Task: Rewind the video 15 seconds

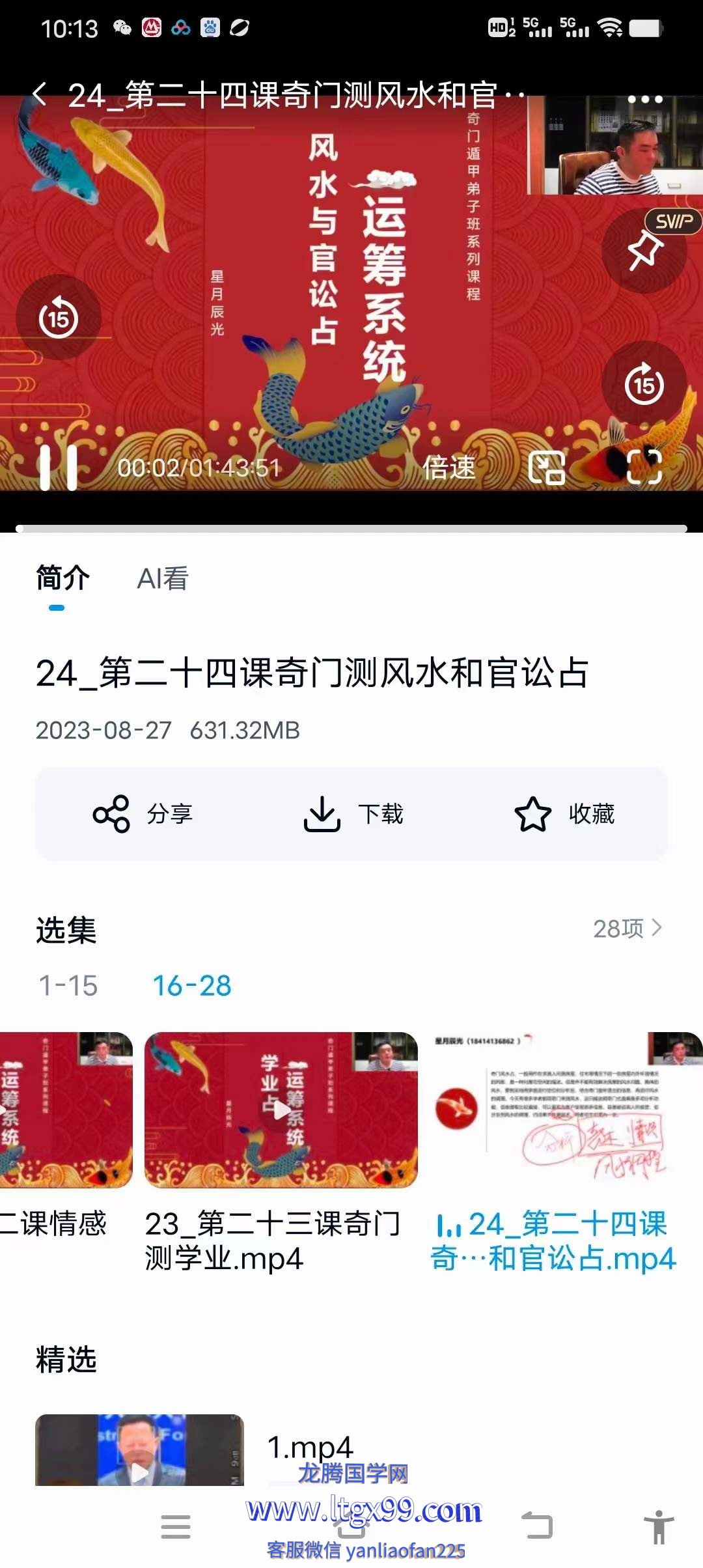Action: coord(59,318)
